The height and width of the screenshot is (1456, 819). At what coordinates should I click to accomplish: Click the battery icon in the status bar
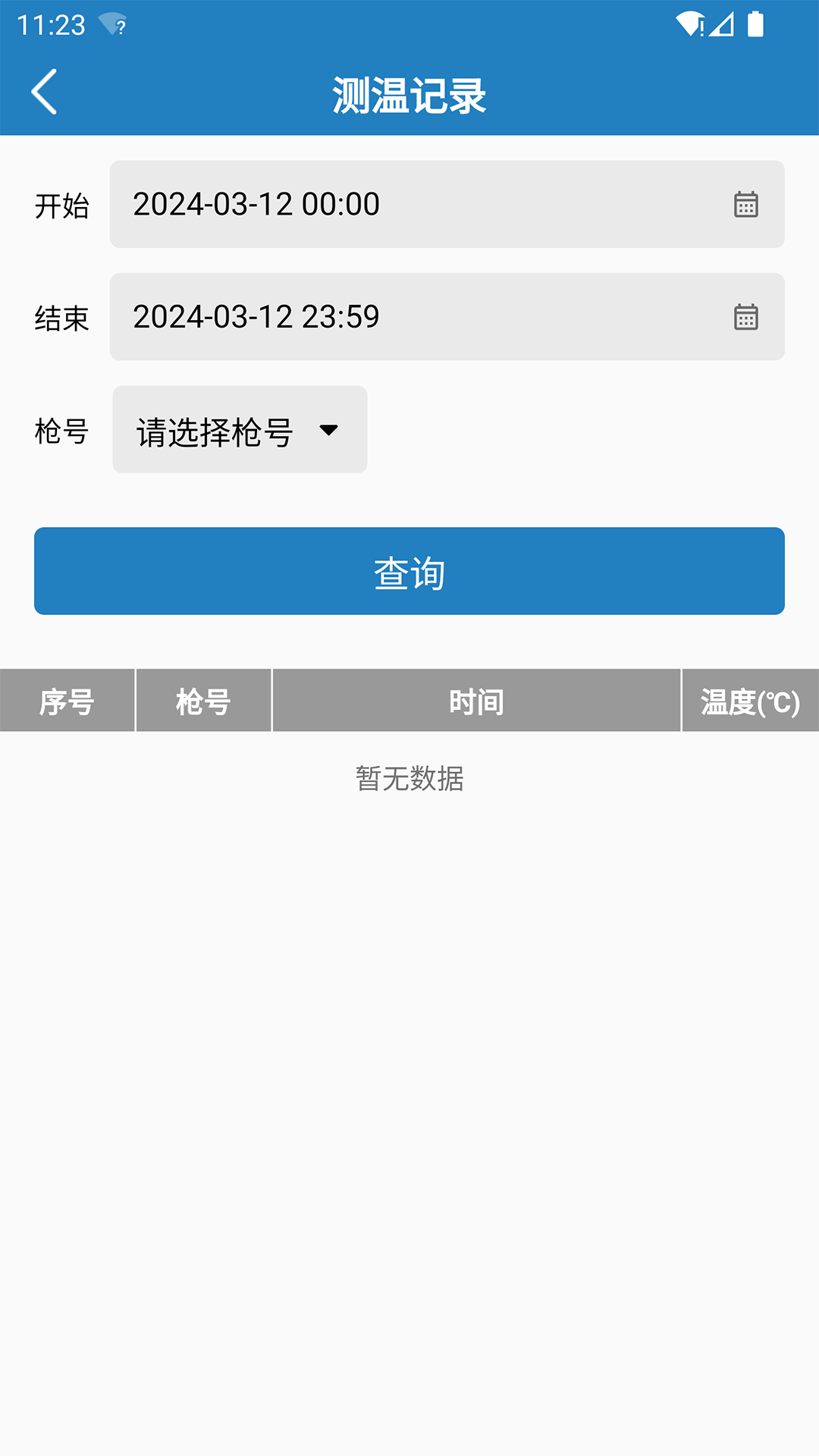click(755, 23)
